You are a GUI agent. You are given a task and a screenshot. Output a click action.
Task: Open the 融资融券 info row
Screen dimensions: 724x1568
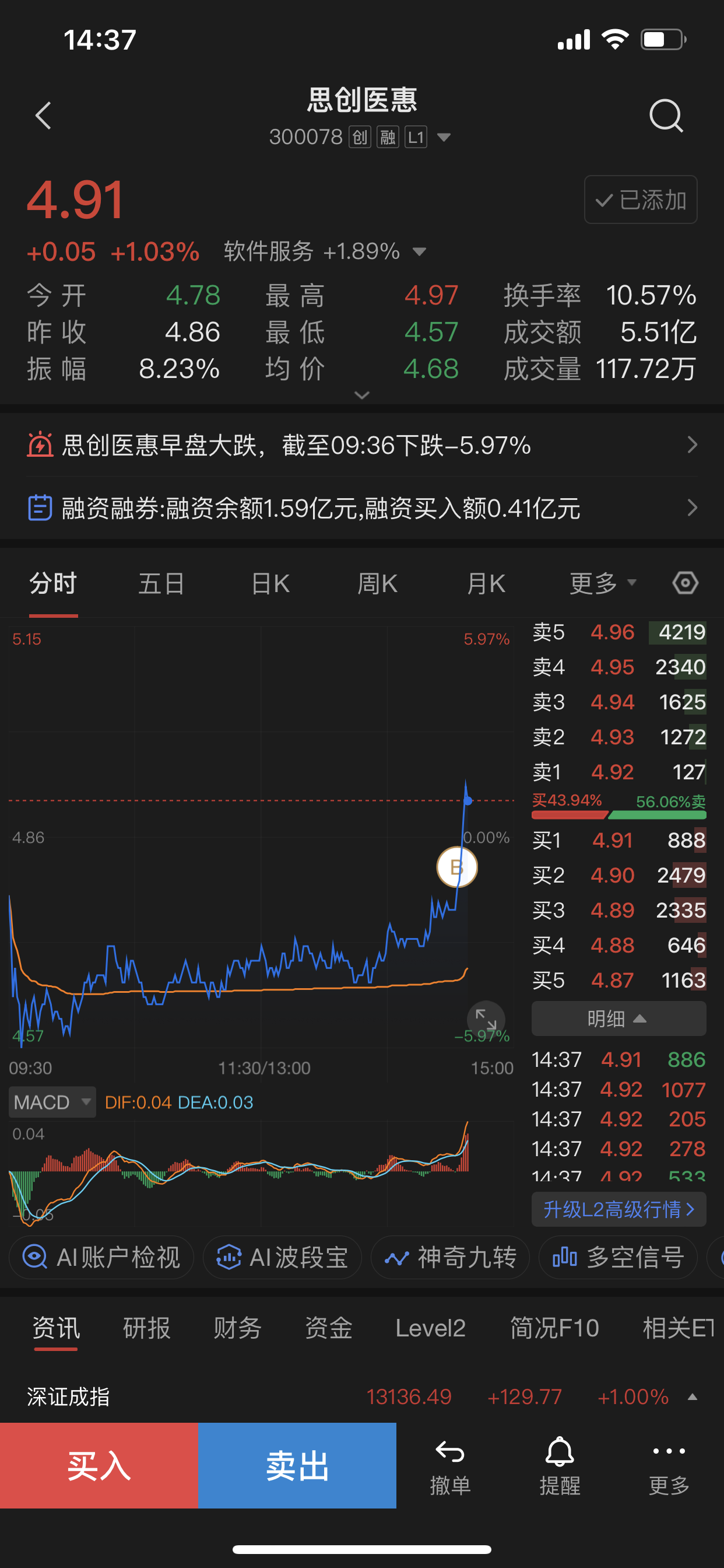[x=362, y=508]
